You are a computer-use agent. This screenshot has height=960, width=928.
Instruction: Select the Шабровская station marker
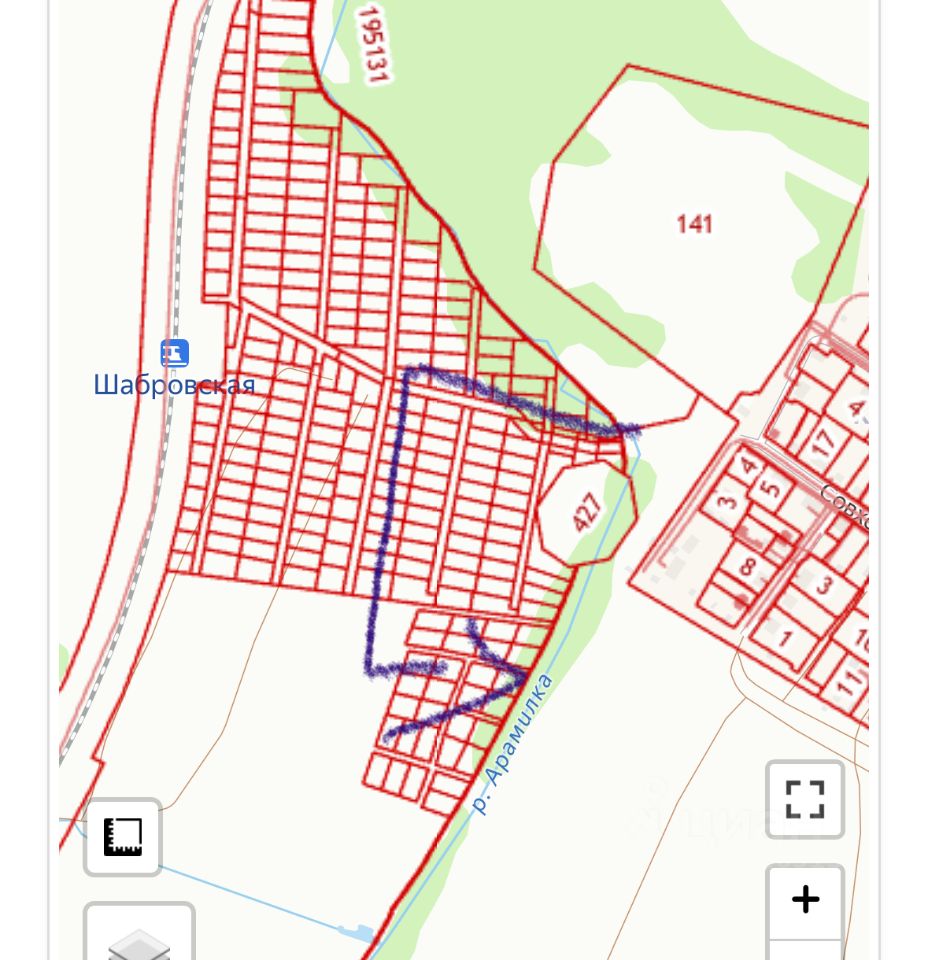(174, 353)
